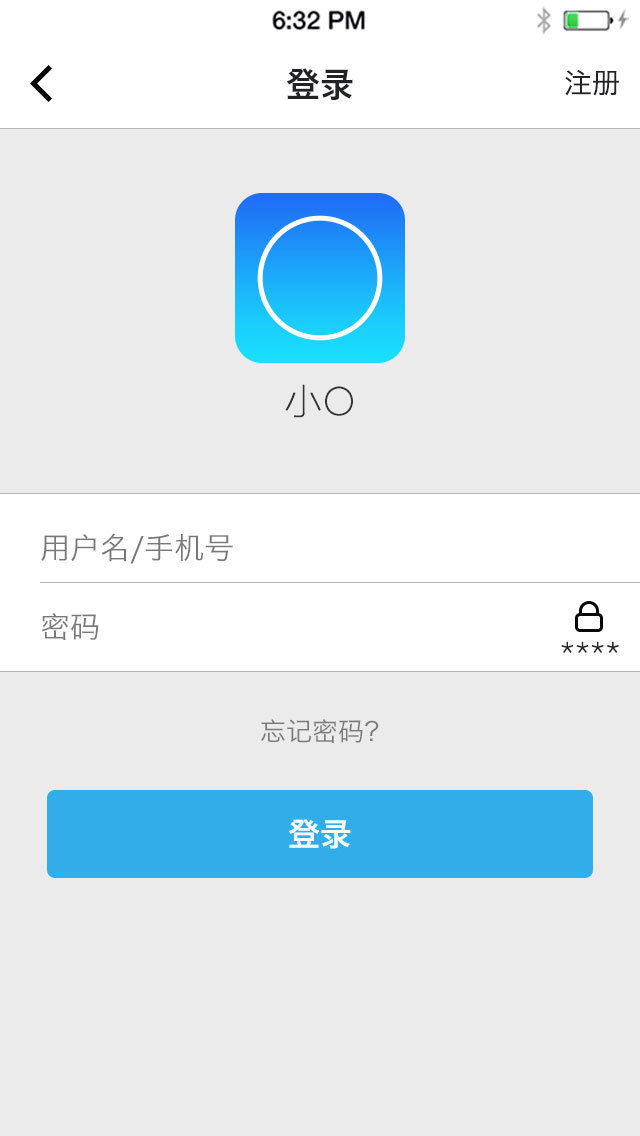
Task: Open the 注册 registration page
Action: click(592, 84)
